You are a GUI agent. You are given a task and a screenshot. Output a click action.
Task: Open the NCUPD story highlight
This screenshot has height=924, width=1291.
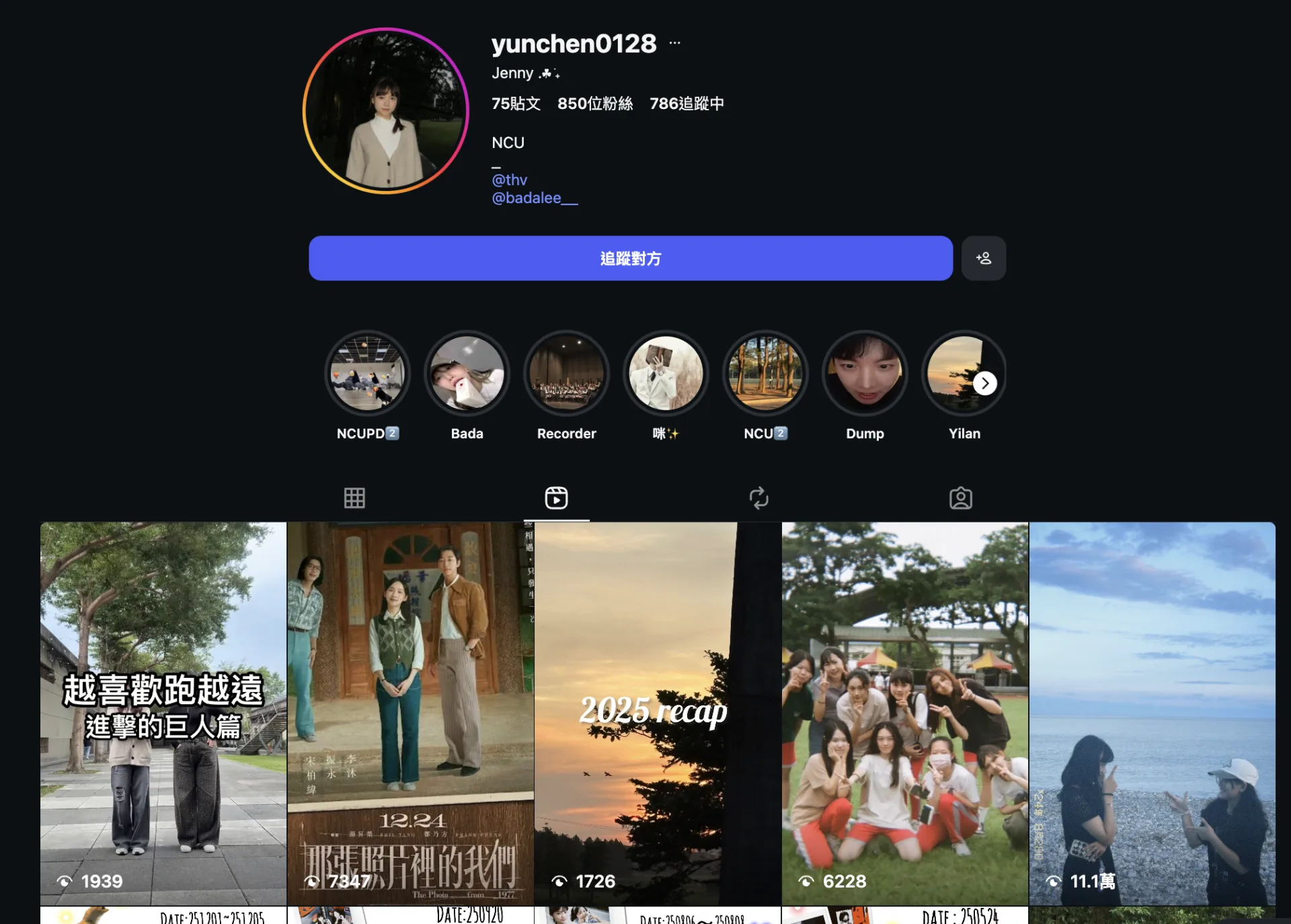point(367,374)
